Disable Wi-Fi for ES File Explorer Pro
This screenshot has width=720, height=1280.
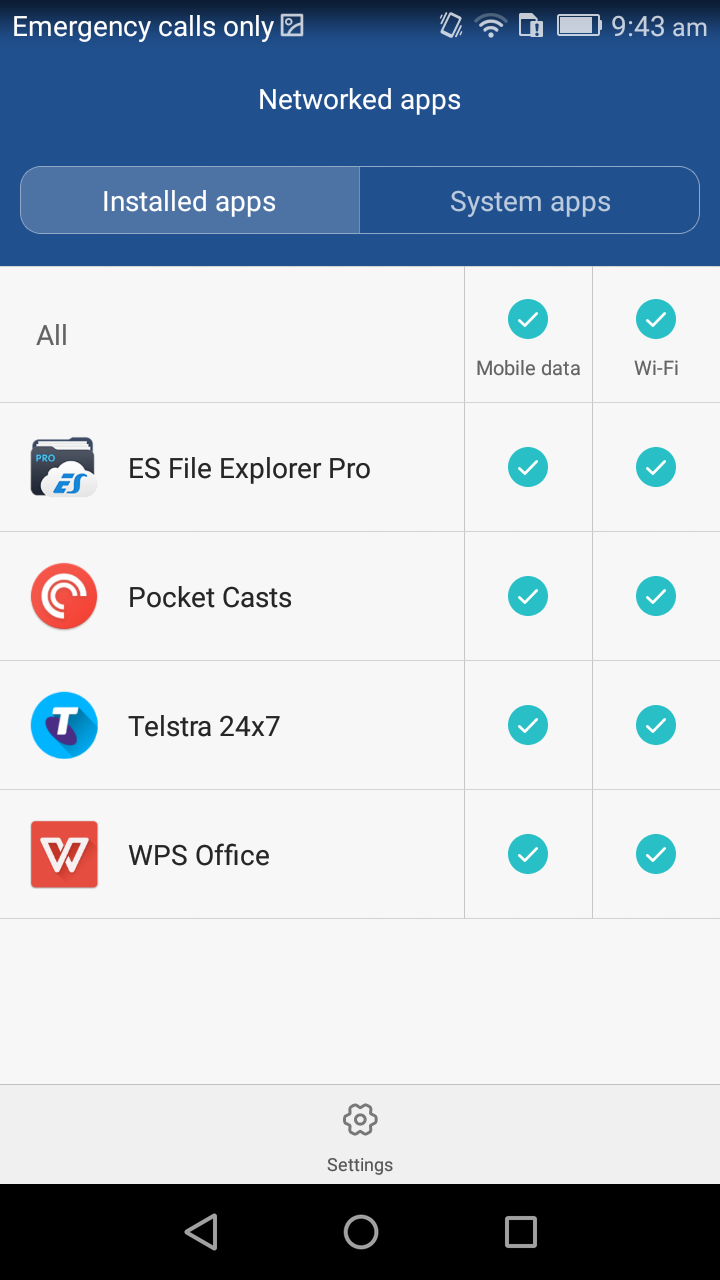(x=656, y=467)
